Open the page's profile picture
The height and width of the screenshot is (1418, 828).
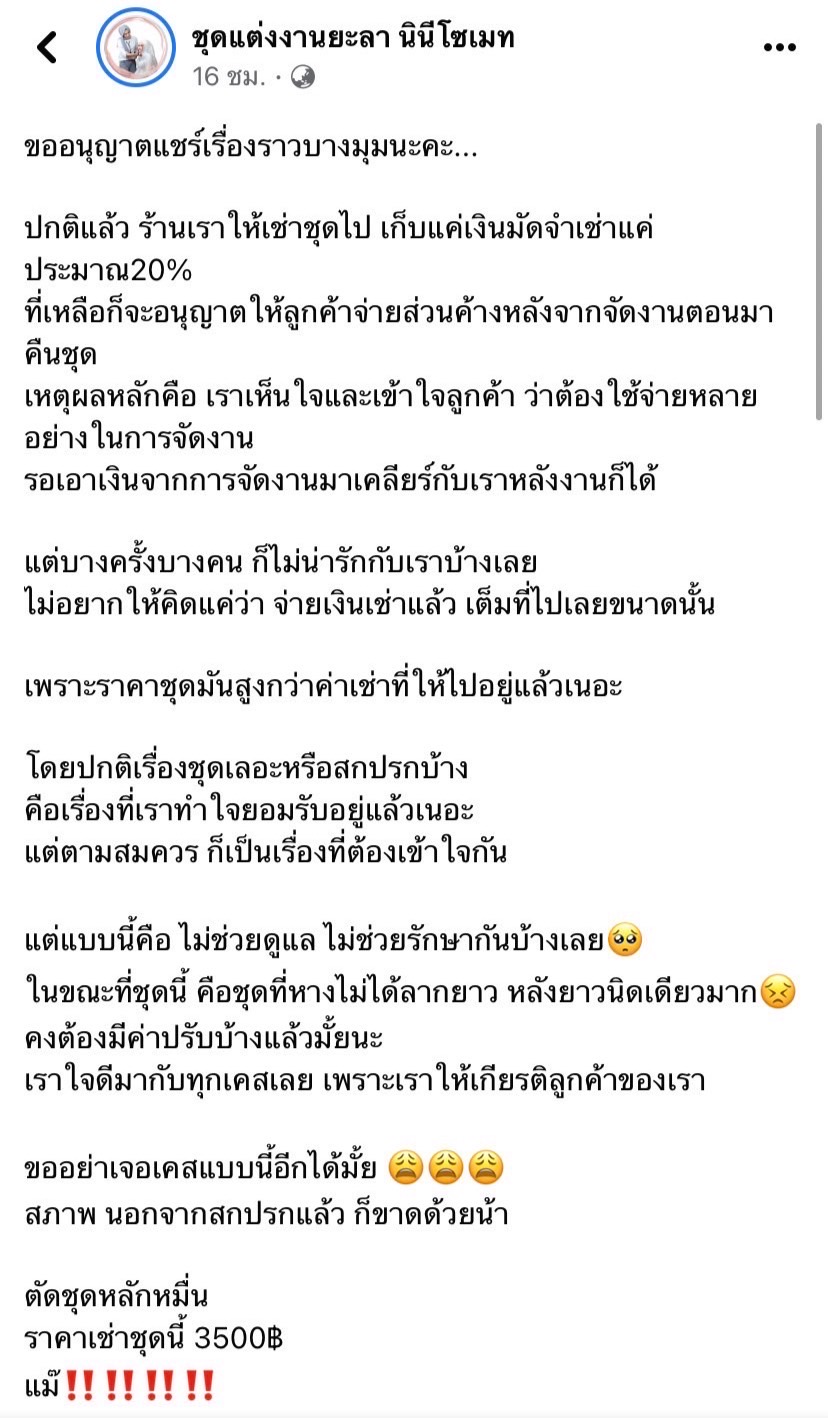pos(135,47)
